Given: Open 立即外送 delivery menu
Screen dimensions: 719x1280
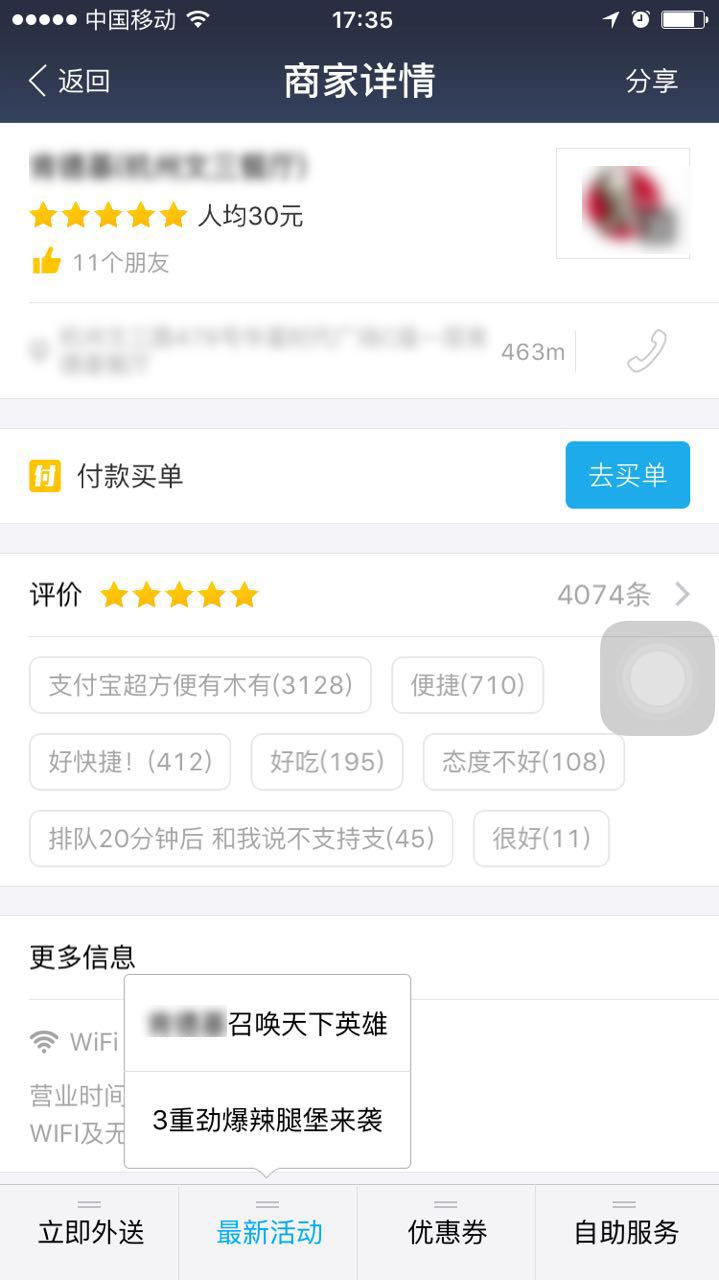Looking at the screenshot, I should click(x=90, y=1232).
